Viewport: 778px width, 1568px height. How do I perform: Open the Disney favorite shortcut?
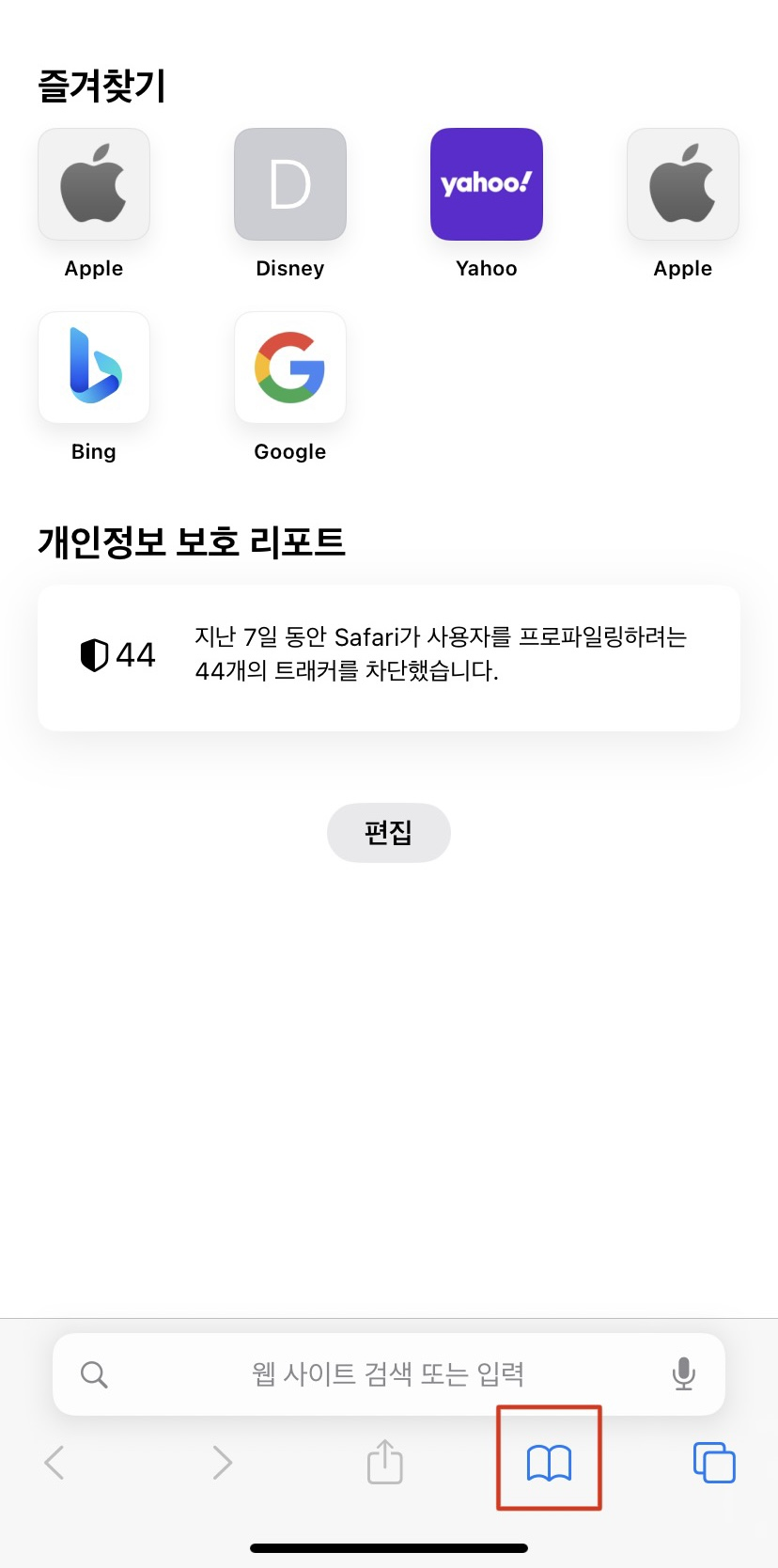click(289, 184)
